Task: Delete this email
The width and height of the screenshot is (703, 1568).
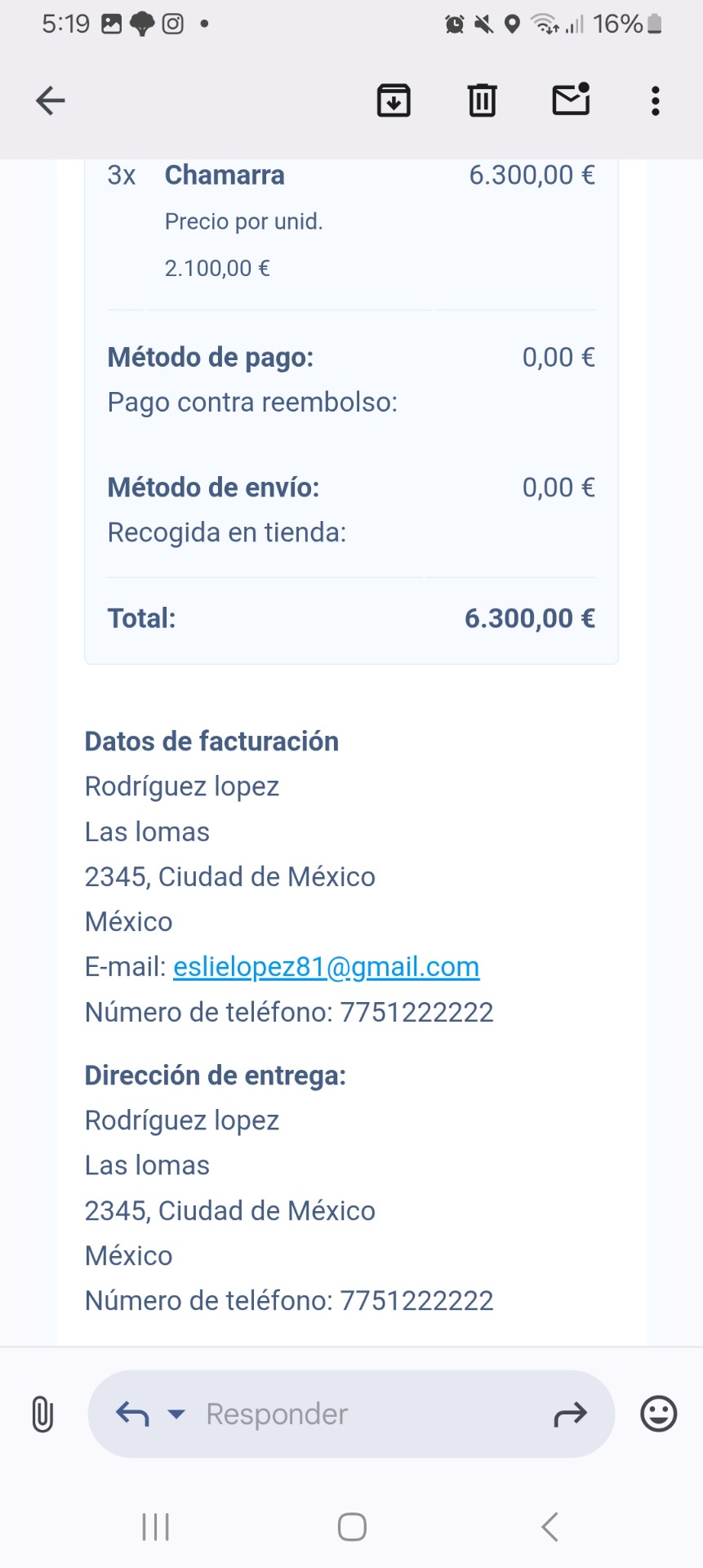Action: click(x=482, y=100)
